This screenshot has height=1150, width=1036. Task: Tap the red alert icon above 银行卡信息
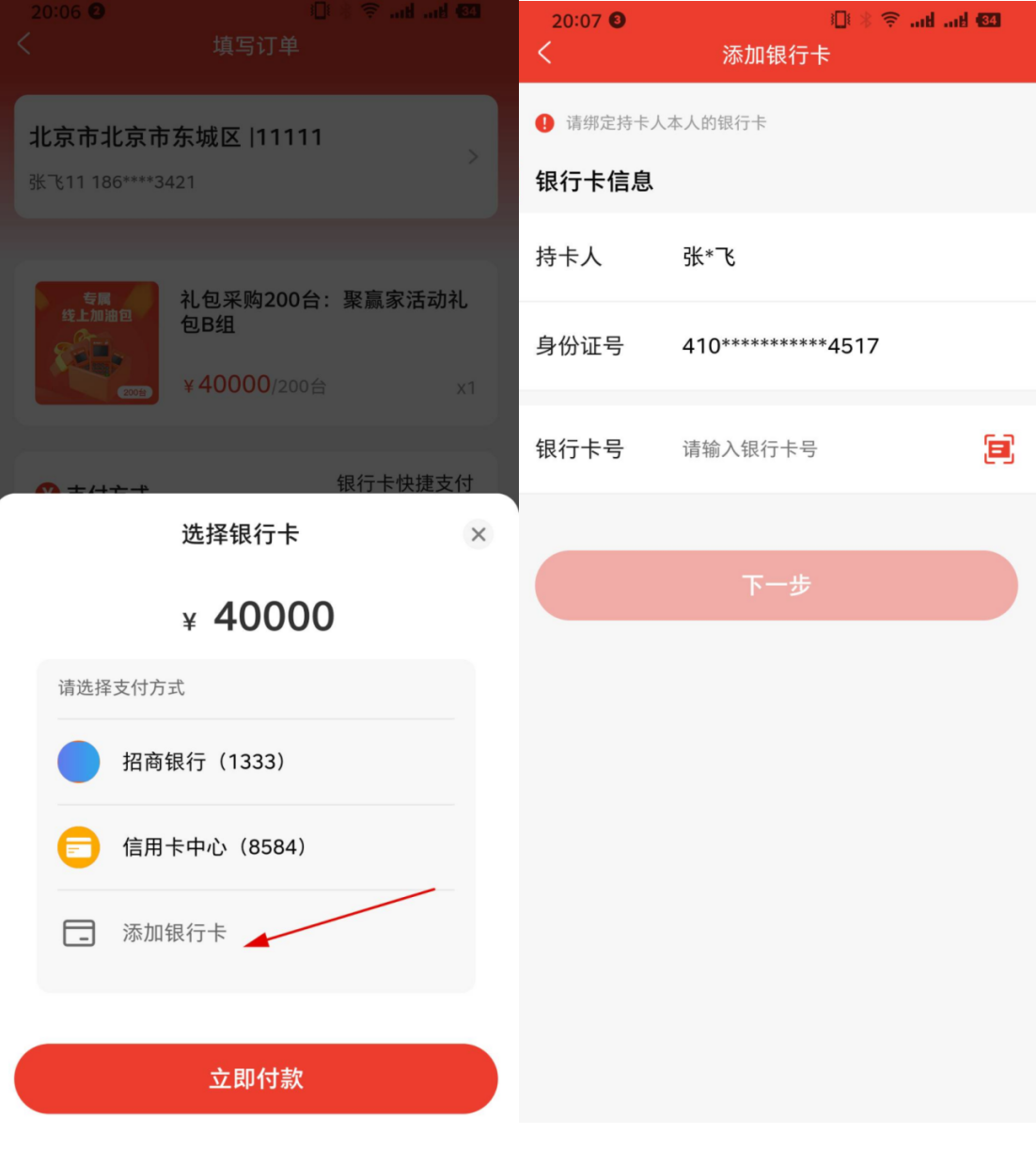point(545,122)
